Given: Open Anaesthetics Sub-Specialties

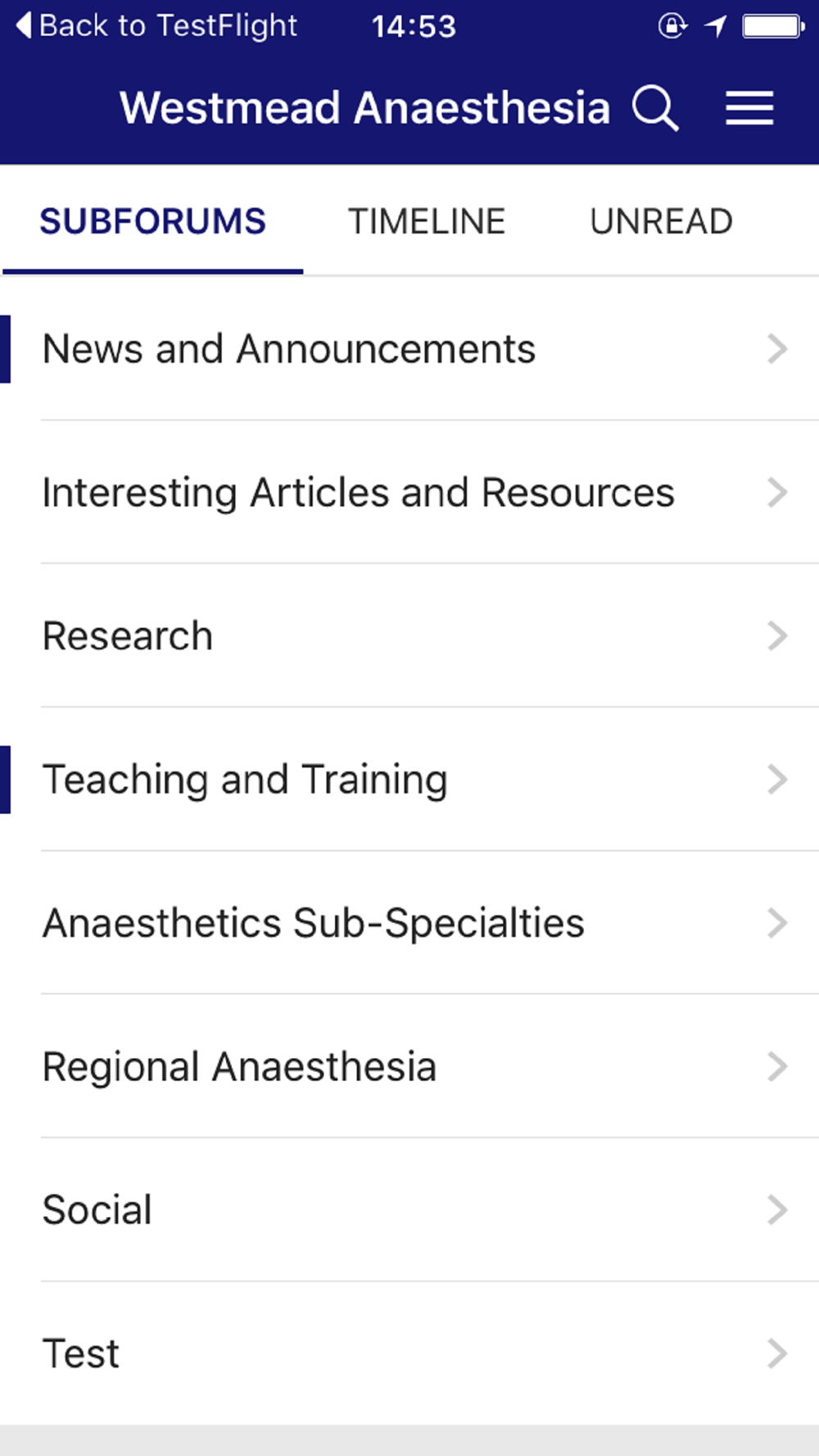Looking at the screenshot, I should 409,923.
